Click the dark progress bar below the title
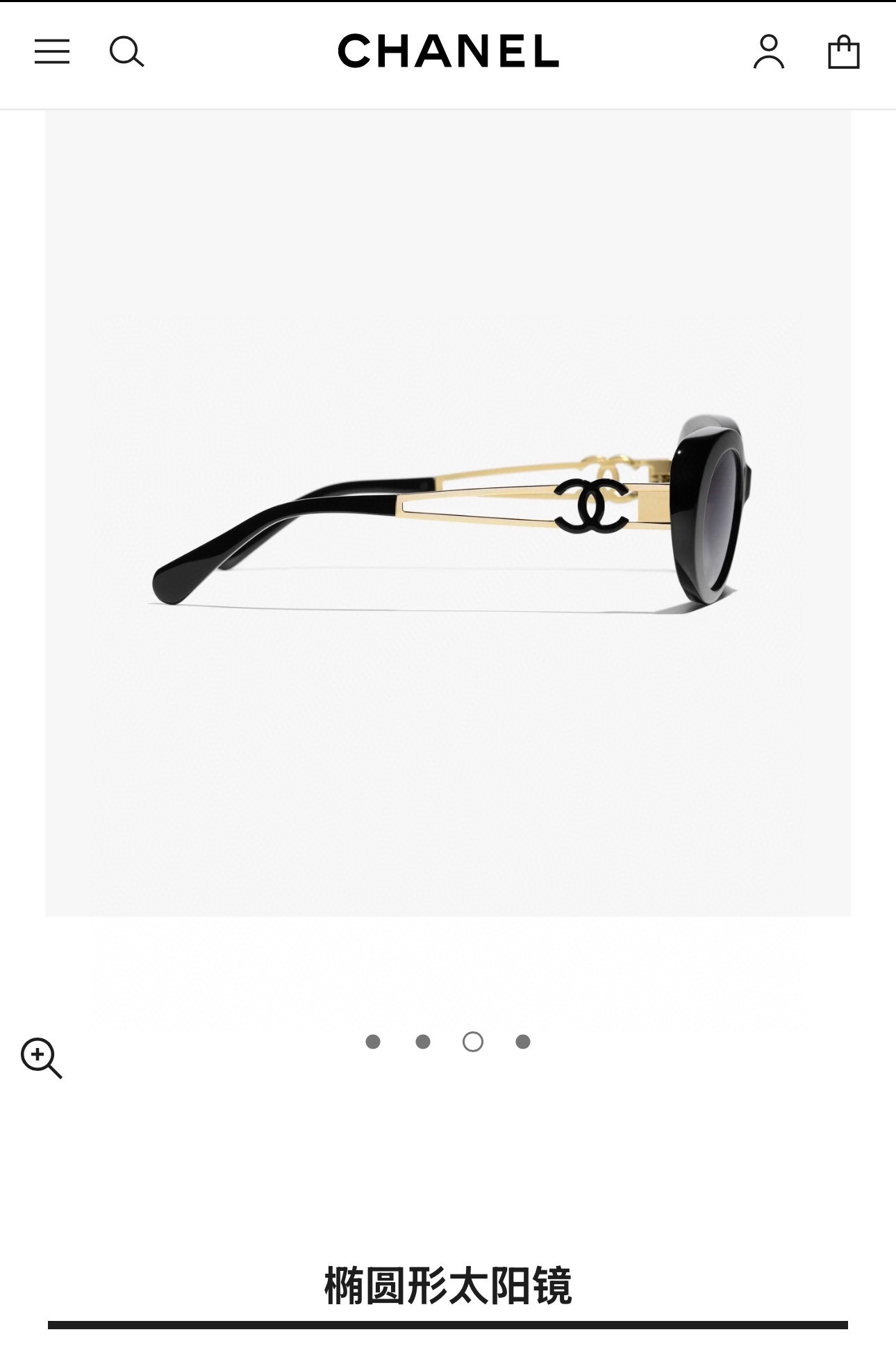The image size is (896, 1348). pos(448,1324)
